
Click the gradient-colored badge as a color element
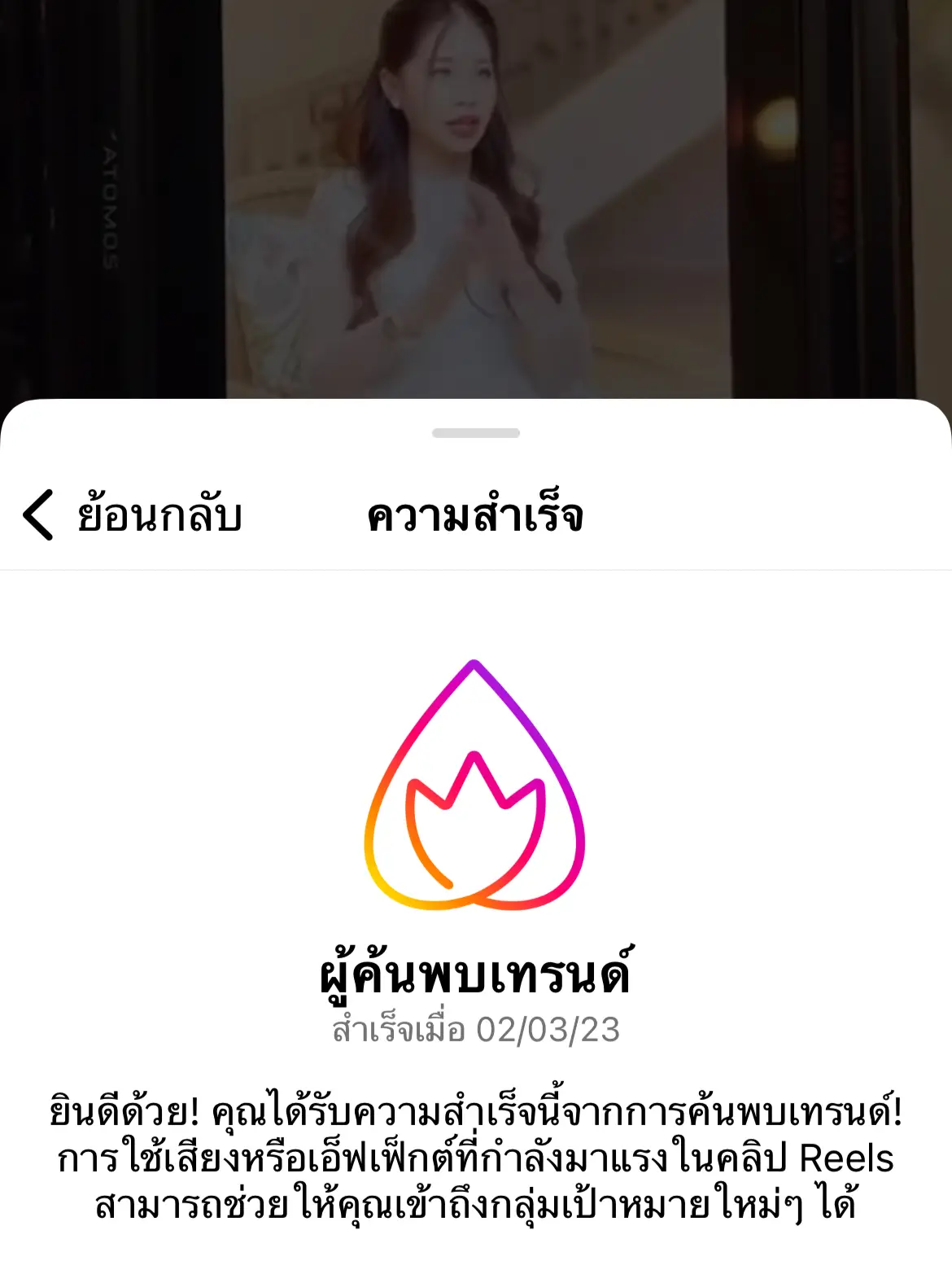[474, 786]
